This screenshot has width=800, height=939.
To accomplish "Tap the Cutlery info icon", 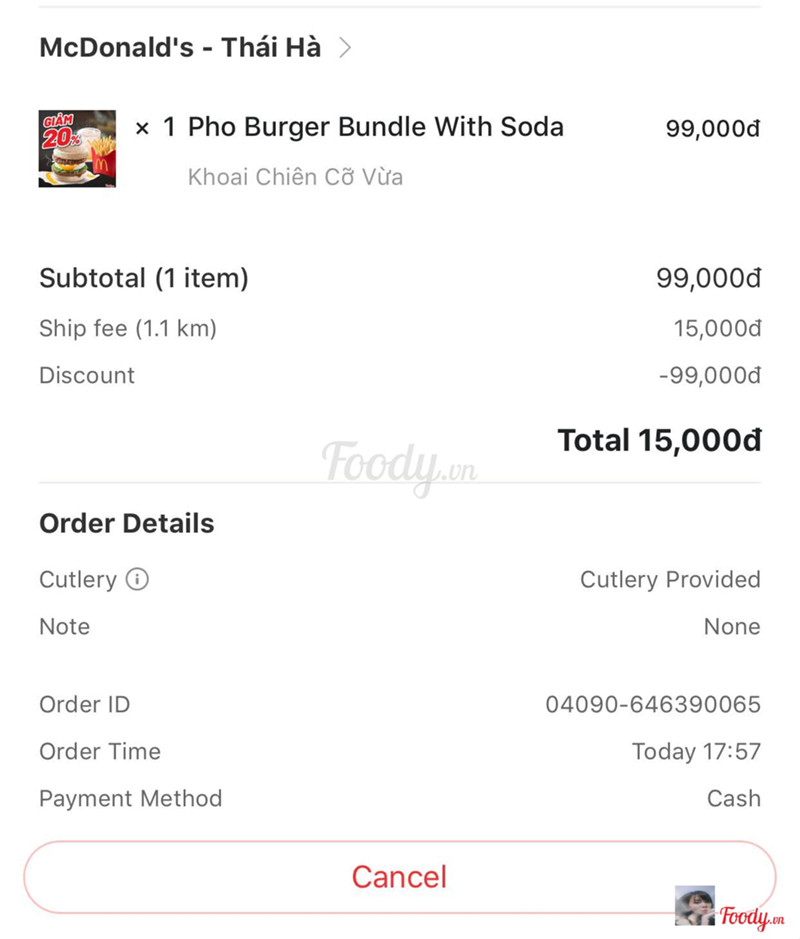I will coord(137,579).
